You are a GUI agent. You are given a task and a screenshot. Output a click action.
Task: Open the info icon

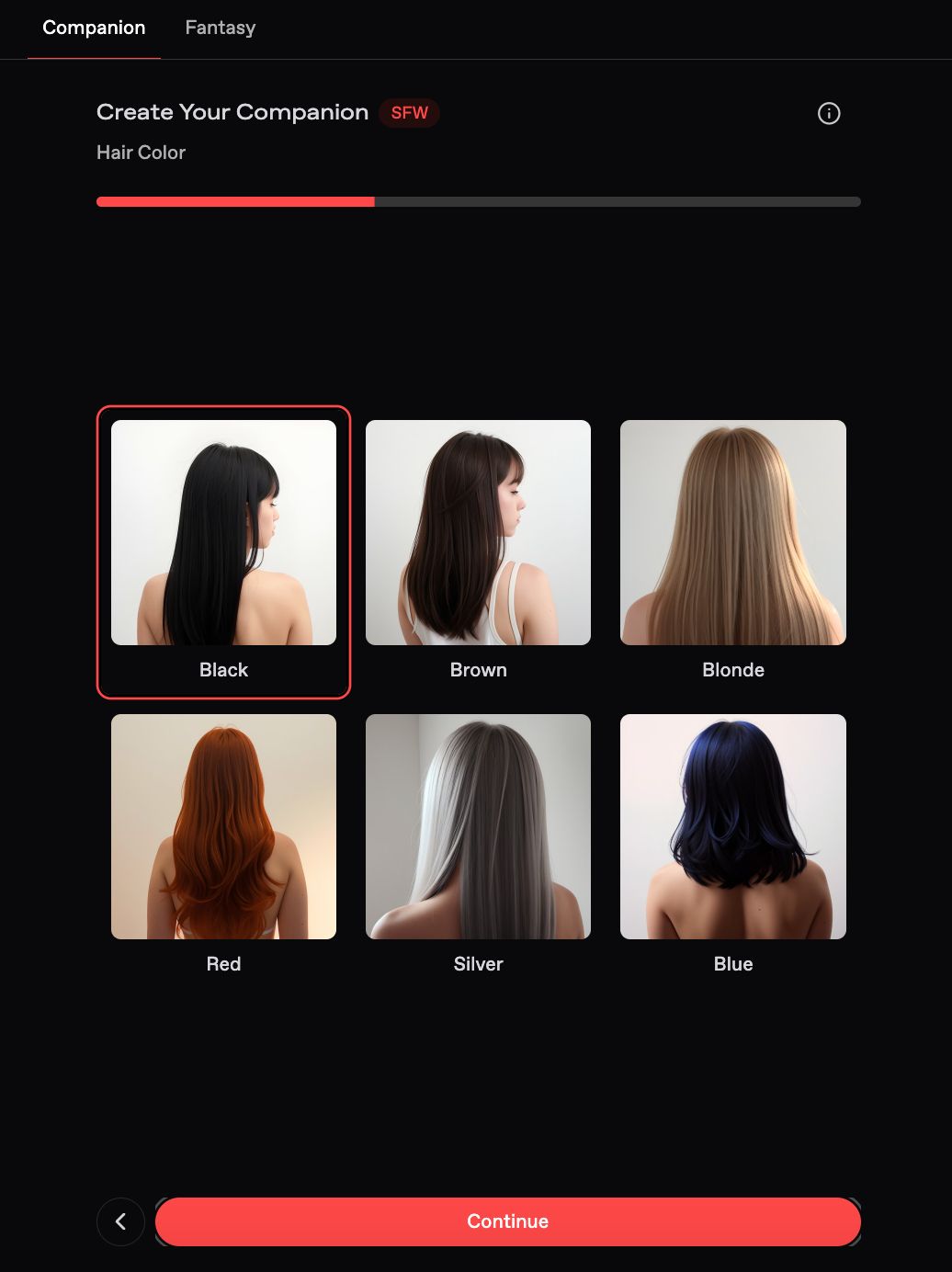pos(829,113)
